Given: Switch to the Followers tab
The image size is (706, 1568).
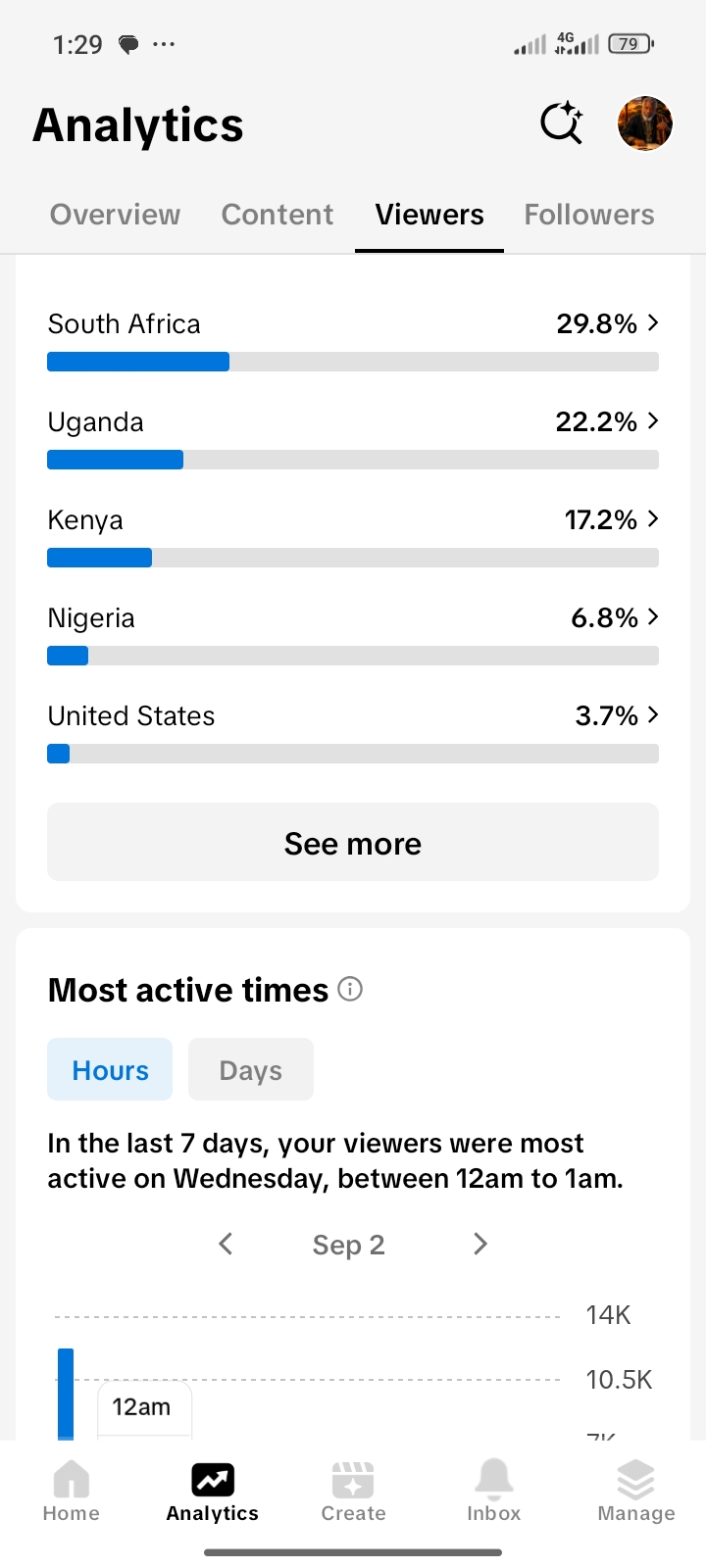Looking at the screenshot, I should coord(589,215).
